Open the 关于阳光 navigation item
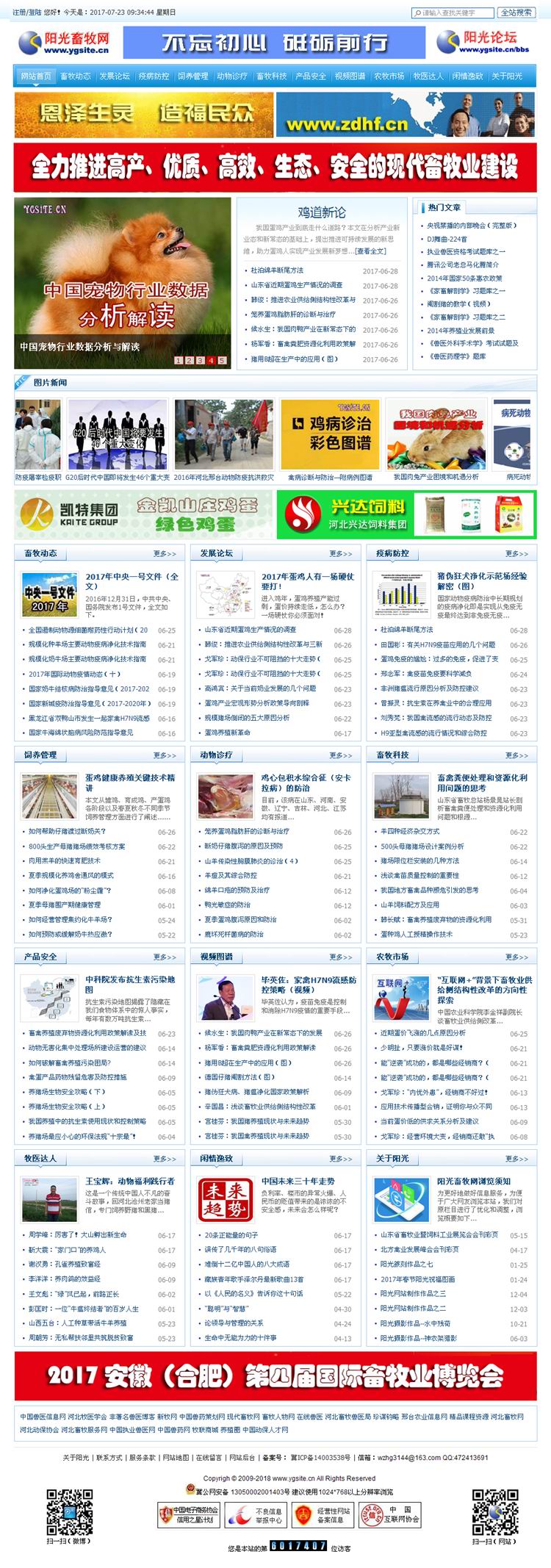 [x=507, y=76]
